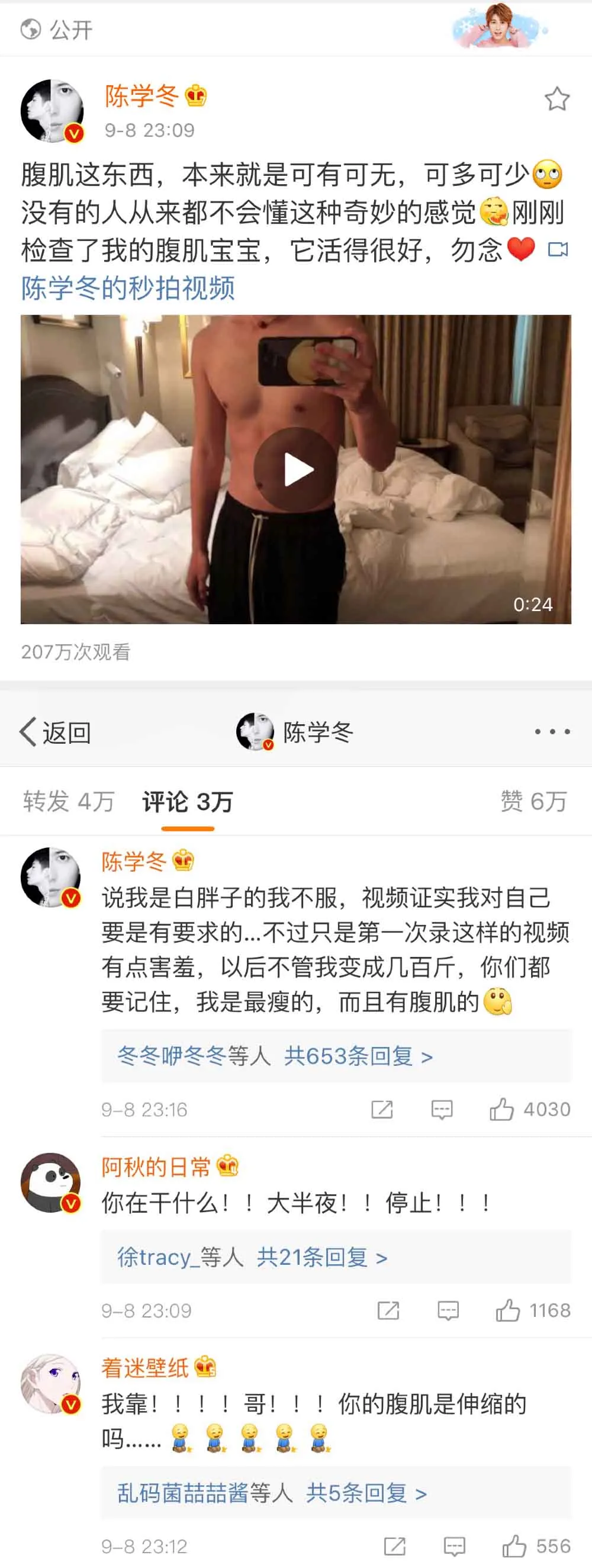
Task: Switch to the 转发 4万 tab
Action: pos(68,801)
